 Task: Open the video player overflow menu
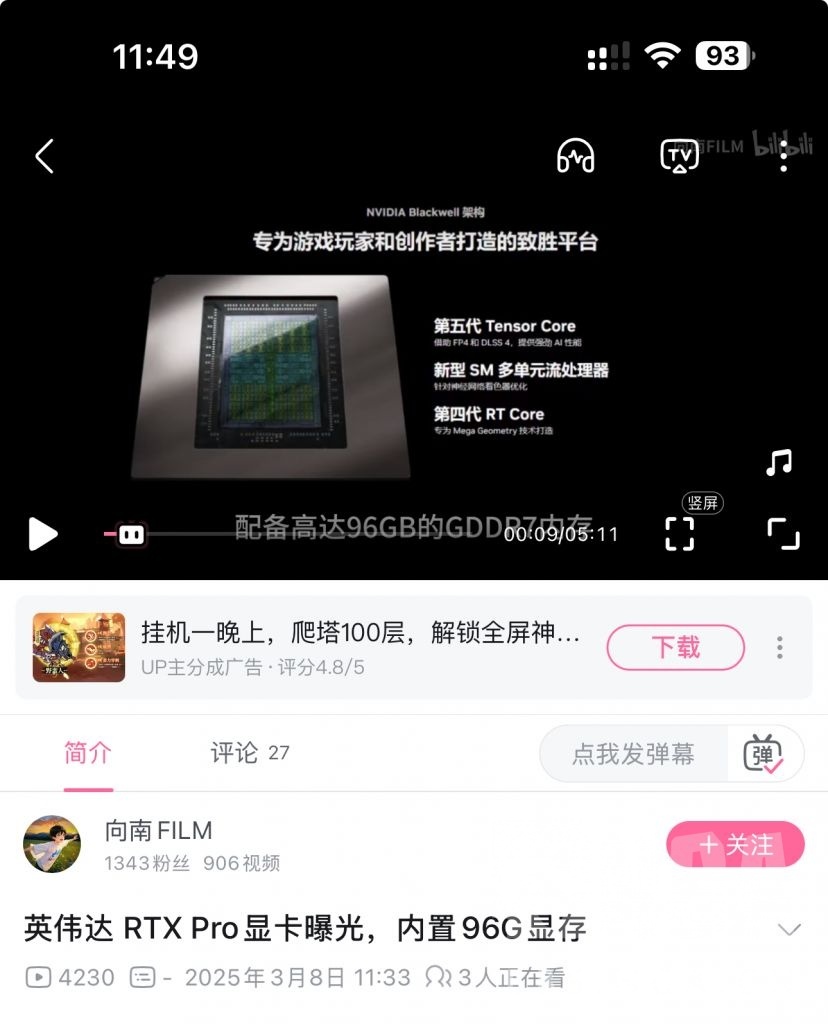click(784, 156)
